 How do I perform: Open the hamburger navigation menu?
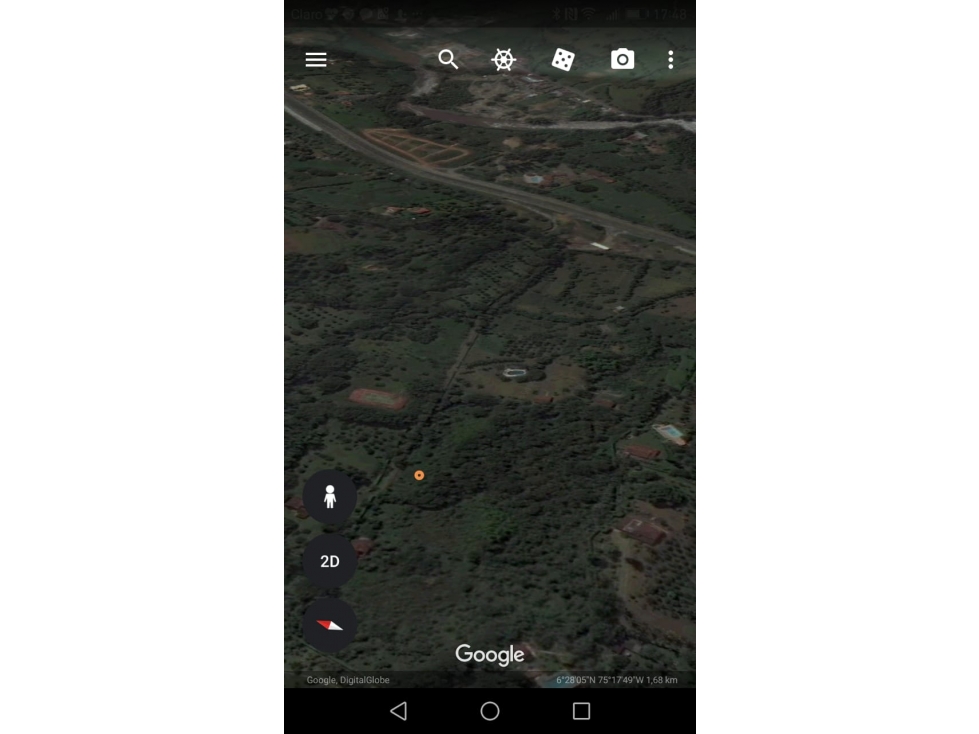316,60
